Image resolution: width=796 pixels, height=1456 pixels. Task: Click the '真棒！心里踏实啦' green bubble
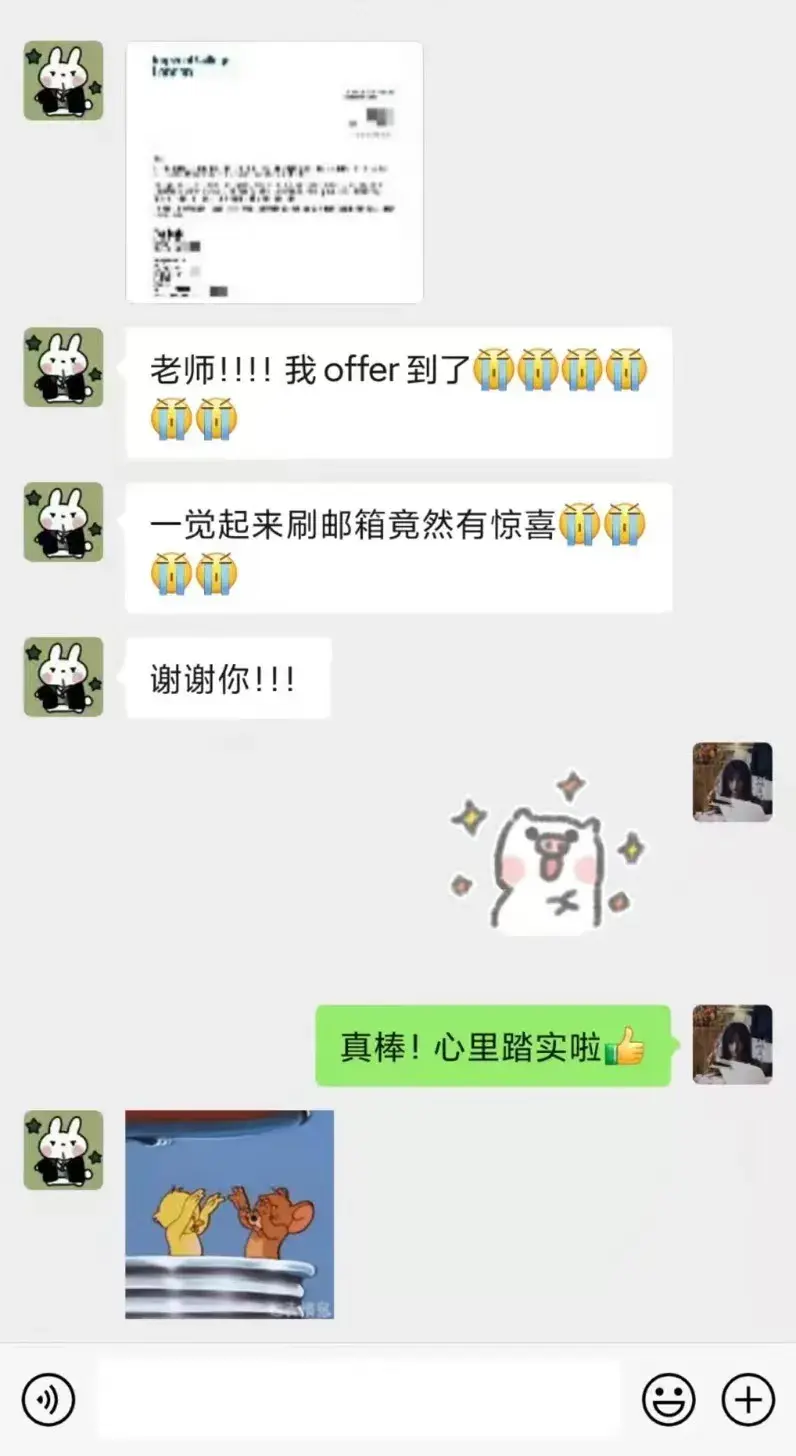496,1044
